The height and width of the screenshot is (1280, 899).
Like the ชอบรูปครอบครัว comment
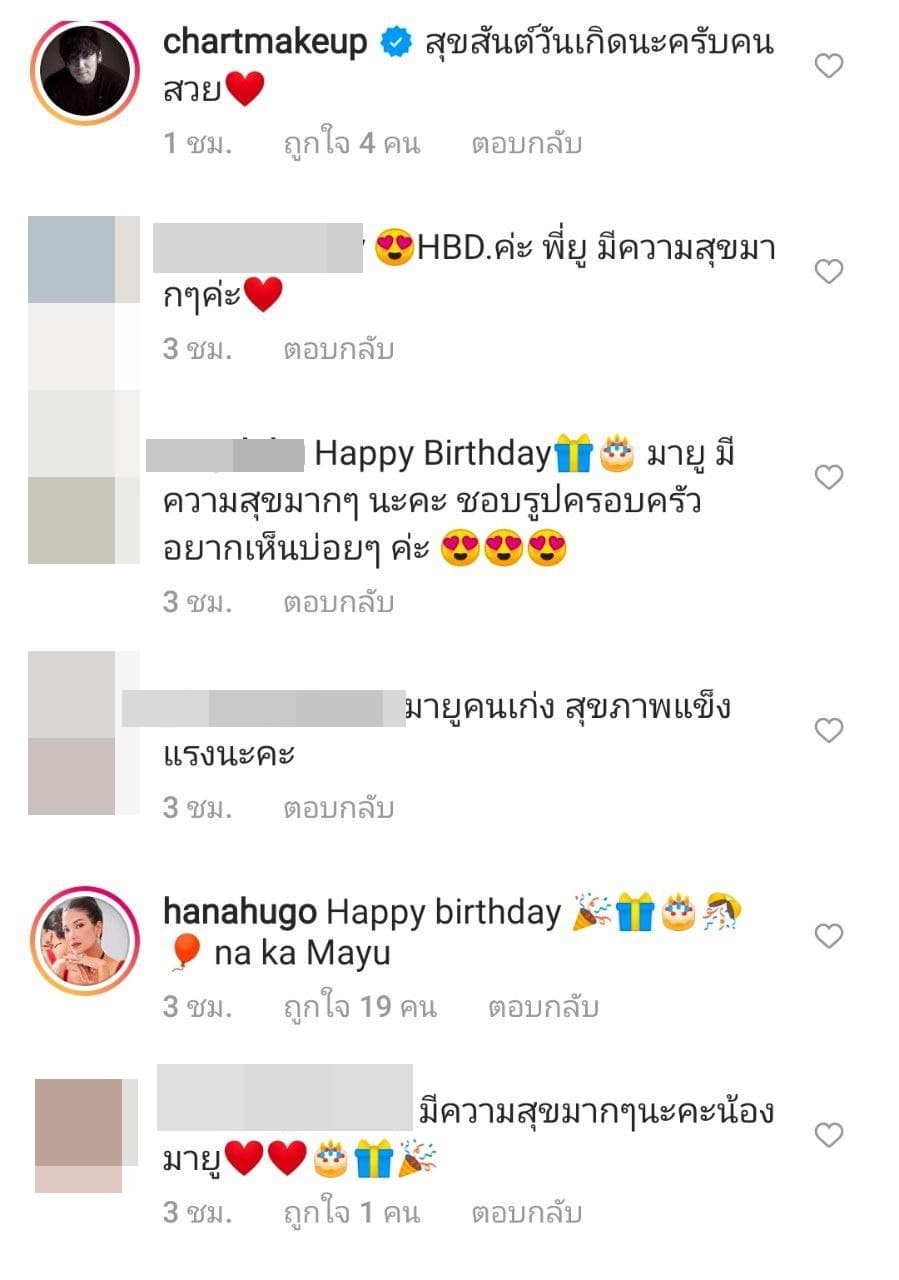point(829,478)
